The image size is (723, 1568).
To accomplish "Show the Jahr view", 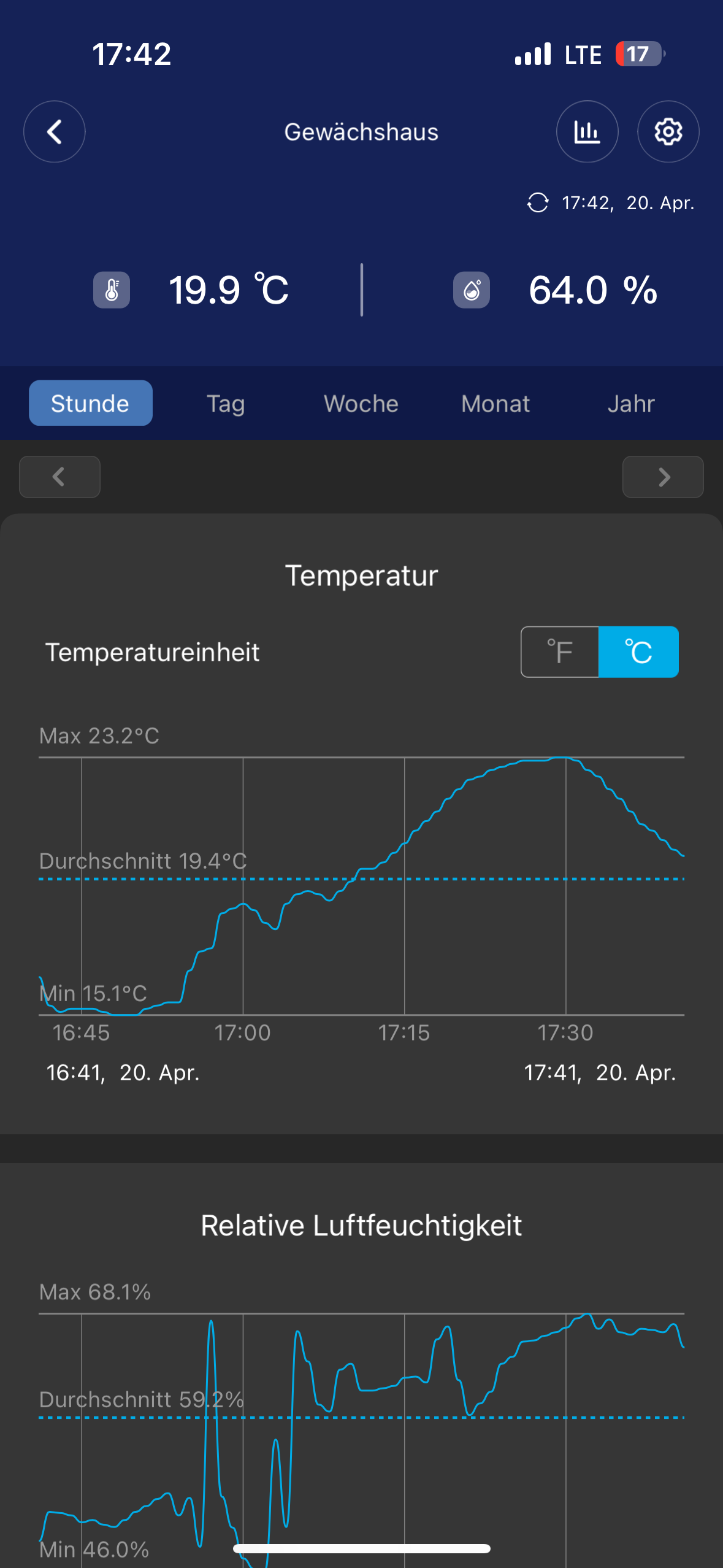I will point(631,403).
